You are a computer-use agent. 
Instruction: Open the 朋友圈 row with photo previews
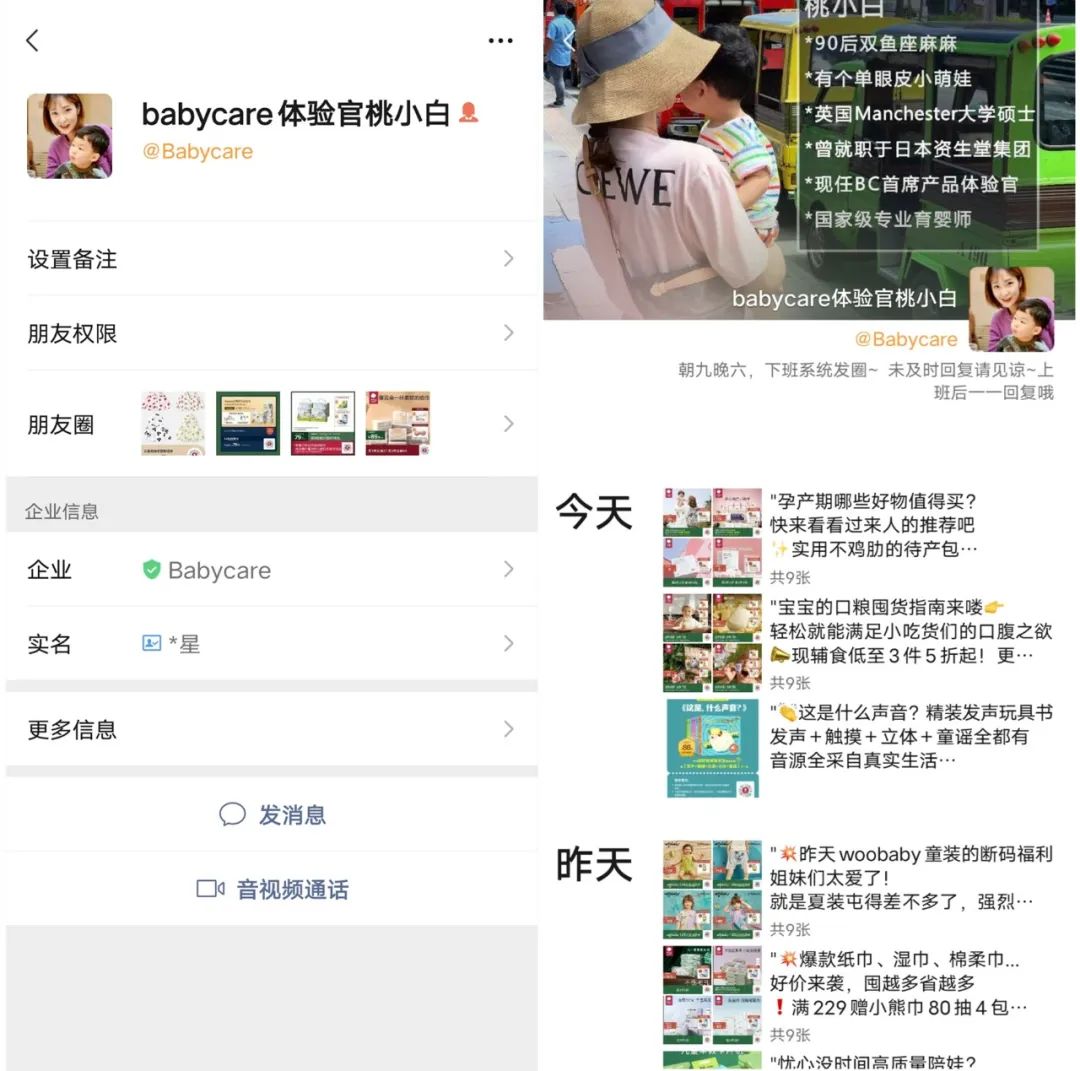click(x=270, y=424)
